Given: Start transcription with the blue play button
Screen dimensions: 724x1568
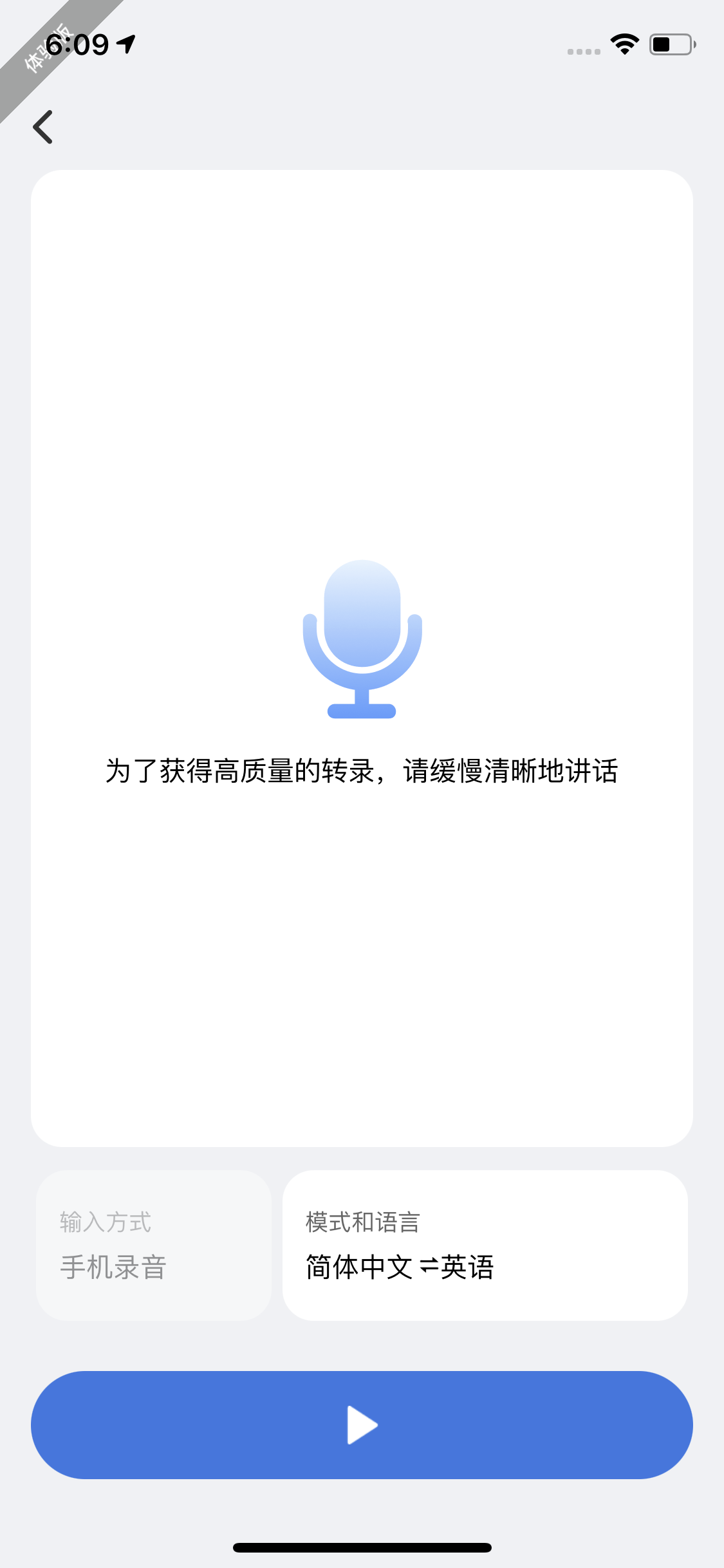Looking at the screenshot, I should (362, 1424).
